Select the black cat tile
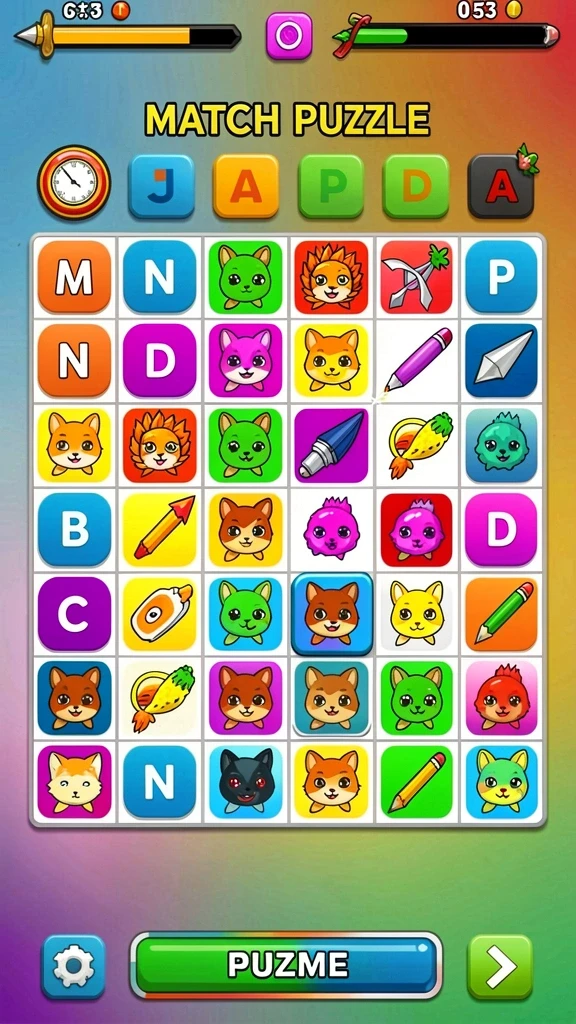 246,782
